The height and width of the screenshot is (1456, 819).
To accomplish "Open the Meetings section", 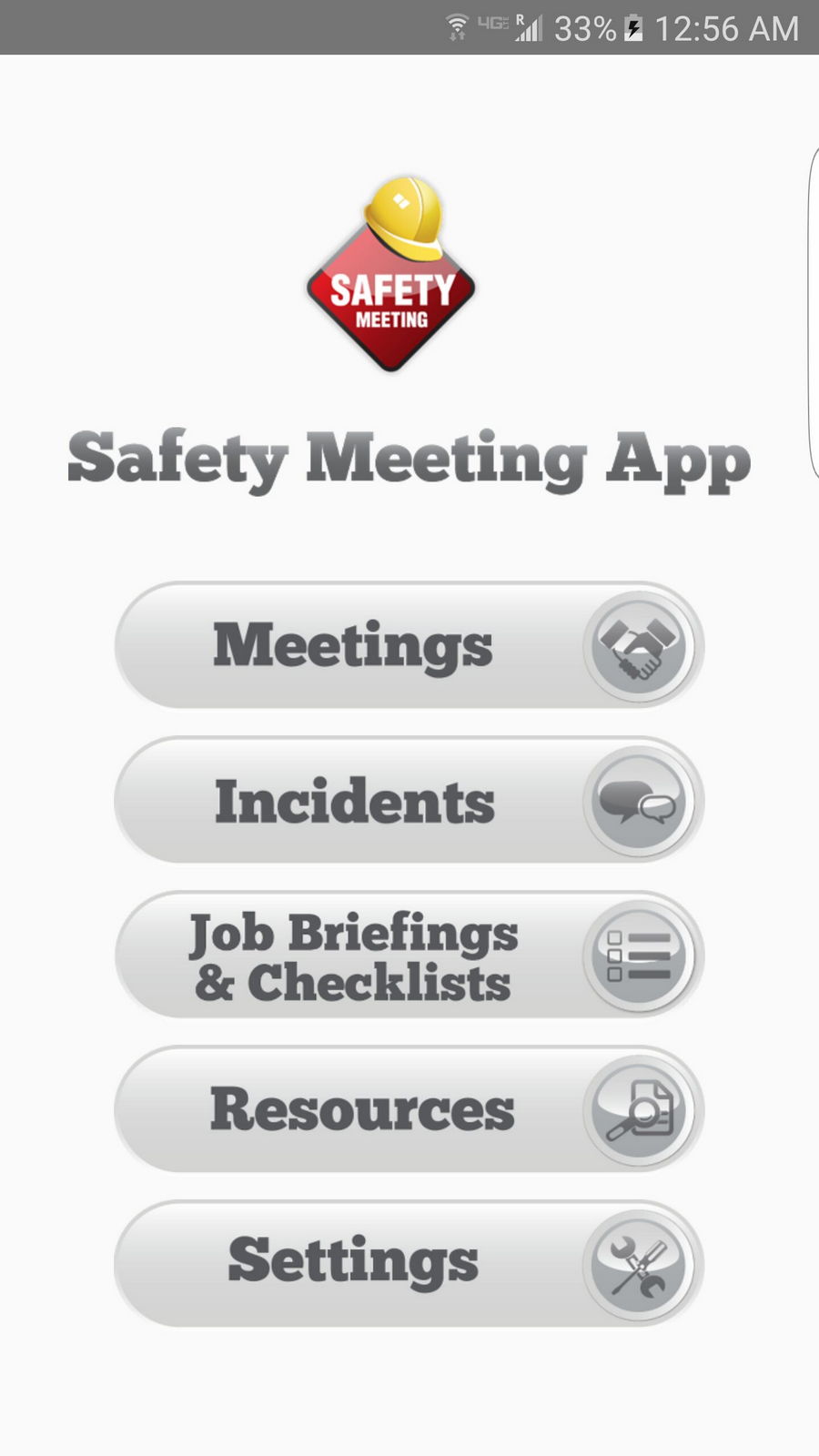I will click(x=408, y=645).
